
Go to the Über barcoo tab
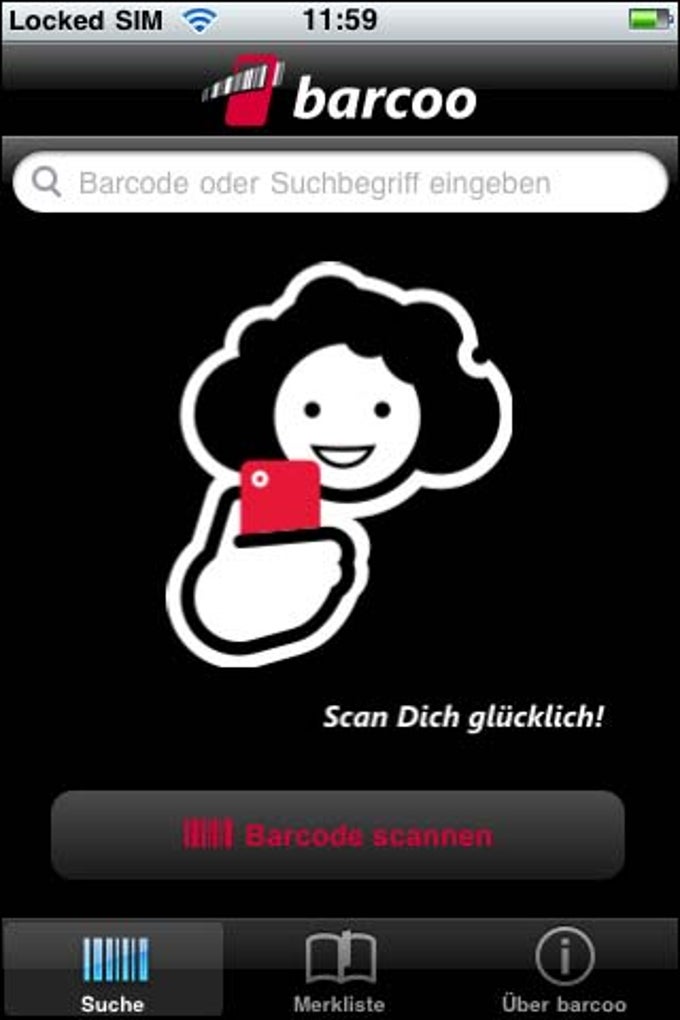(x=564, y=970)
